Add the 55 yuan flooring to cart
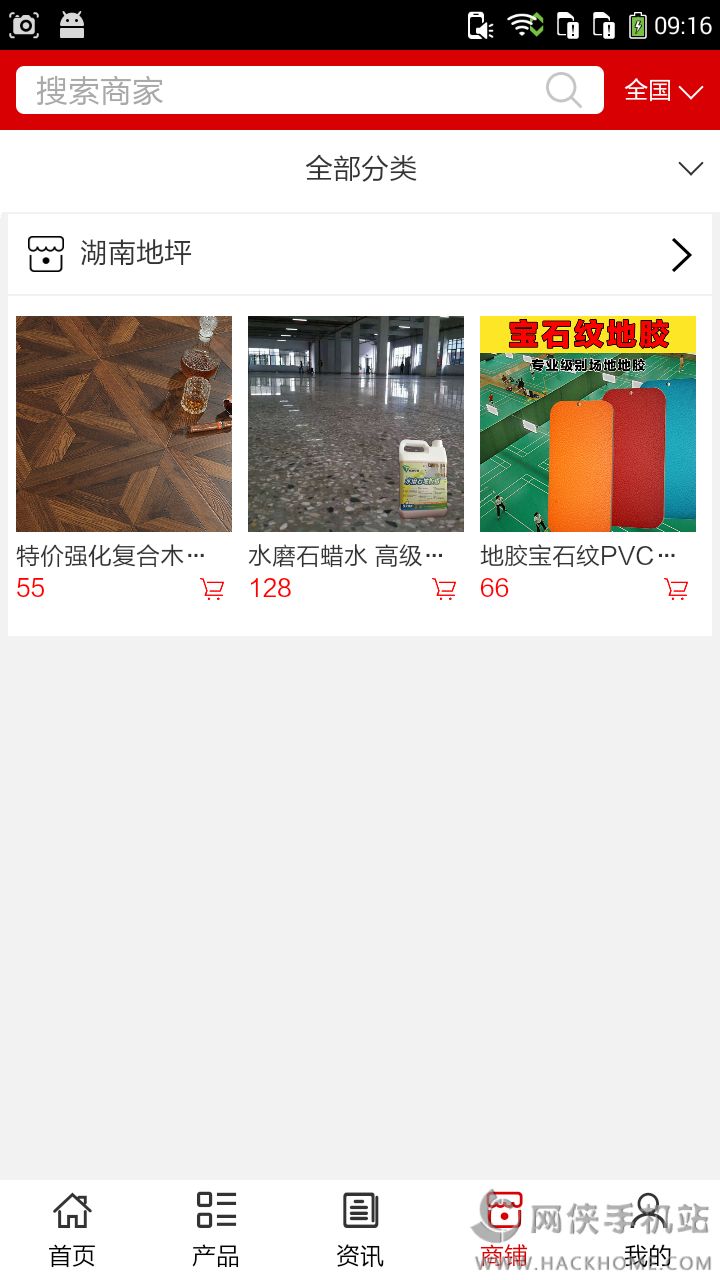This screenshot has height=1280, width=720. coord(212,589)
